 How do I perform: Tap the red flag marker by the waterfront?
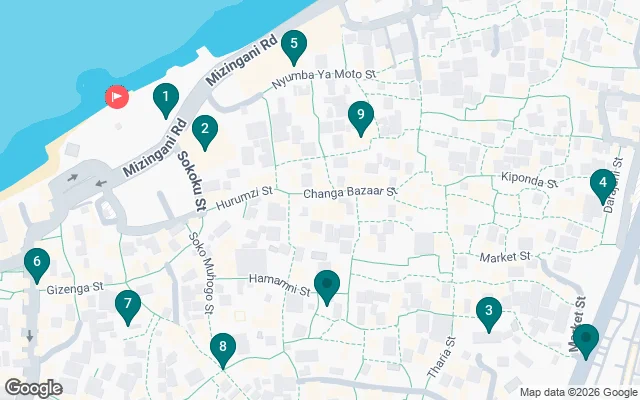point(117,97)
